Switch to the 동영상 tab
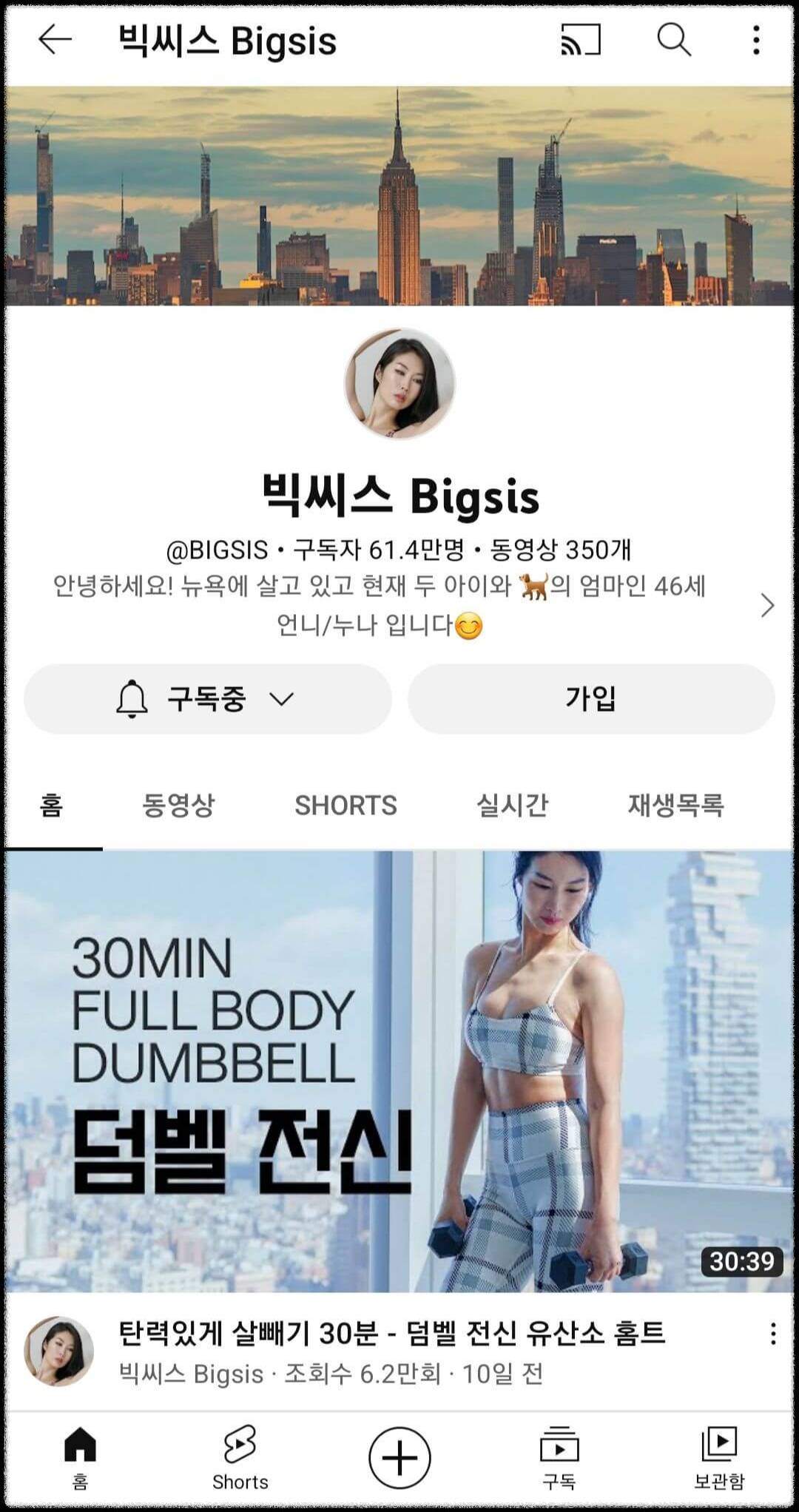This screenshot has width=799, height=1512. point(180,806)
